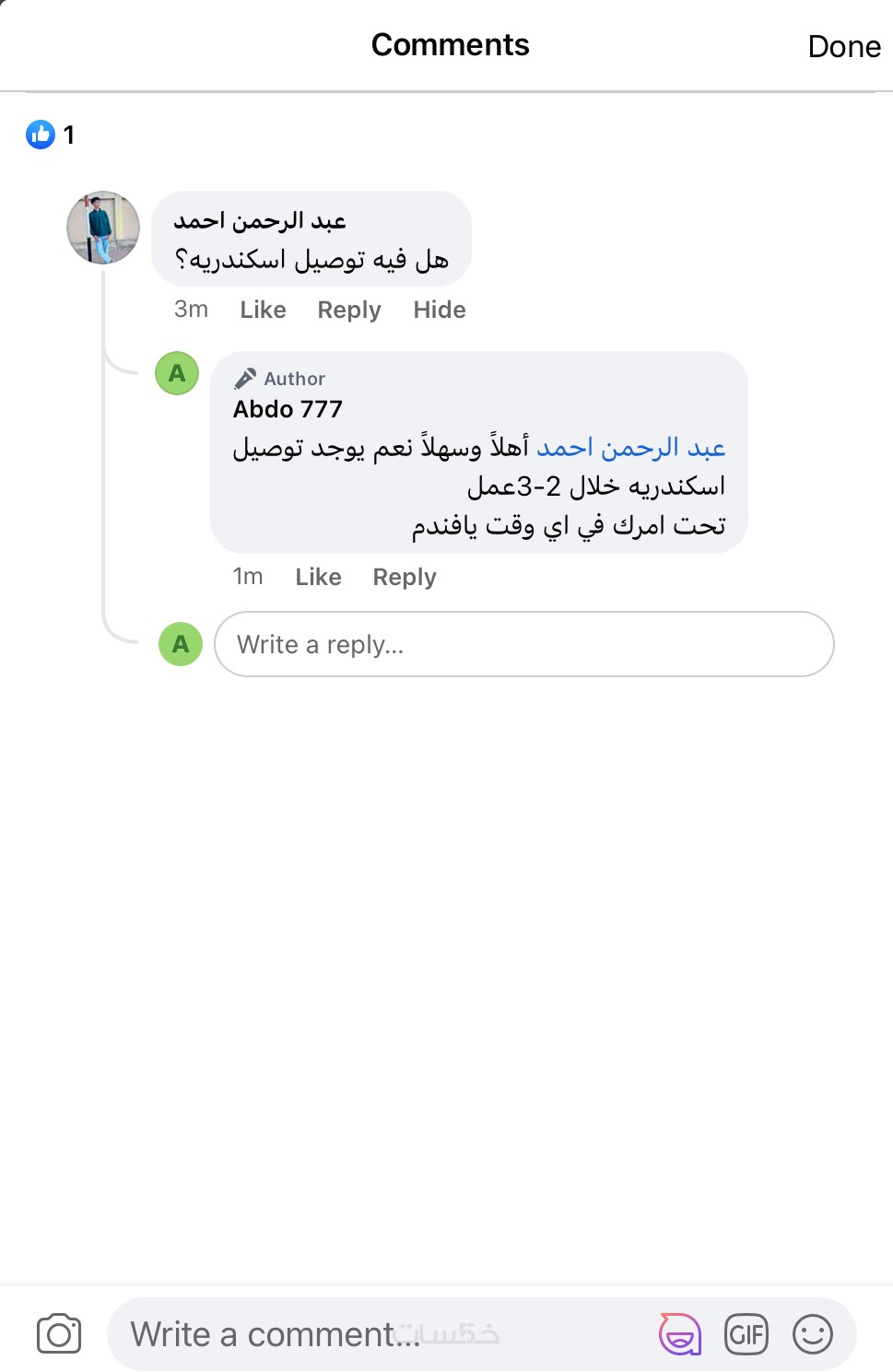Open the blue mention of عبد الرحمن احمد
893x1372 pixels.
630,448
